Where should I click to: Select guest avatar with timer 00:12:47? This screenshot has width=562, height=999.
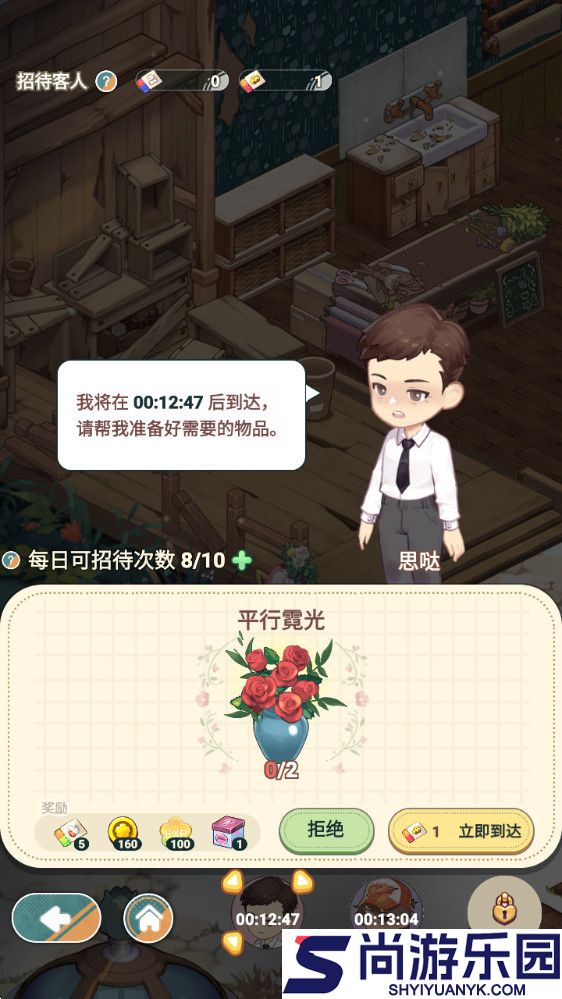268,906
